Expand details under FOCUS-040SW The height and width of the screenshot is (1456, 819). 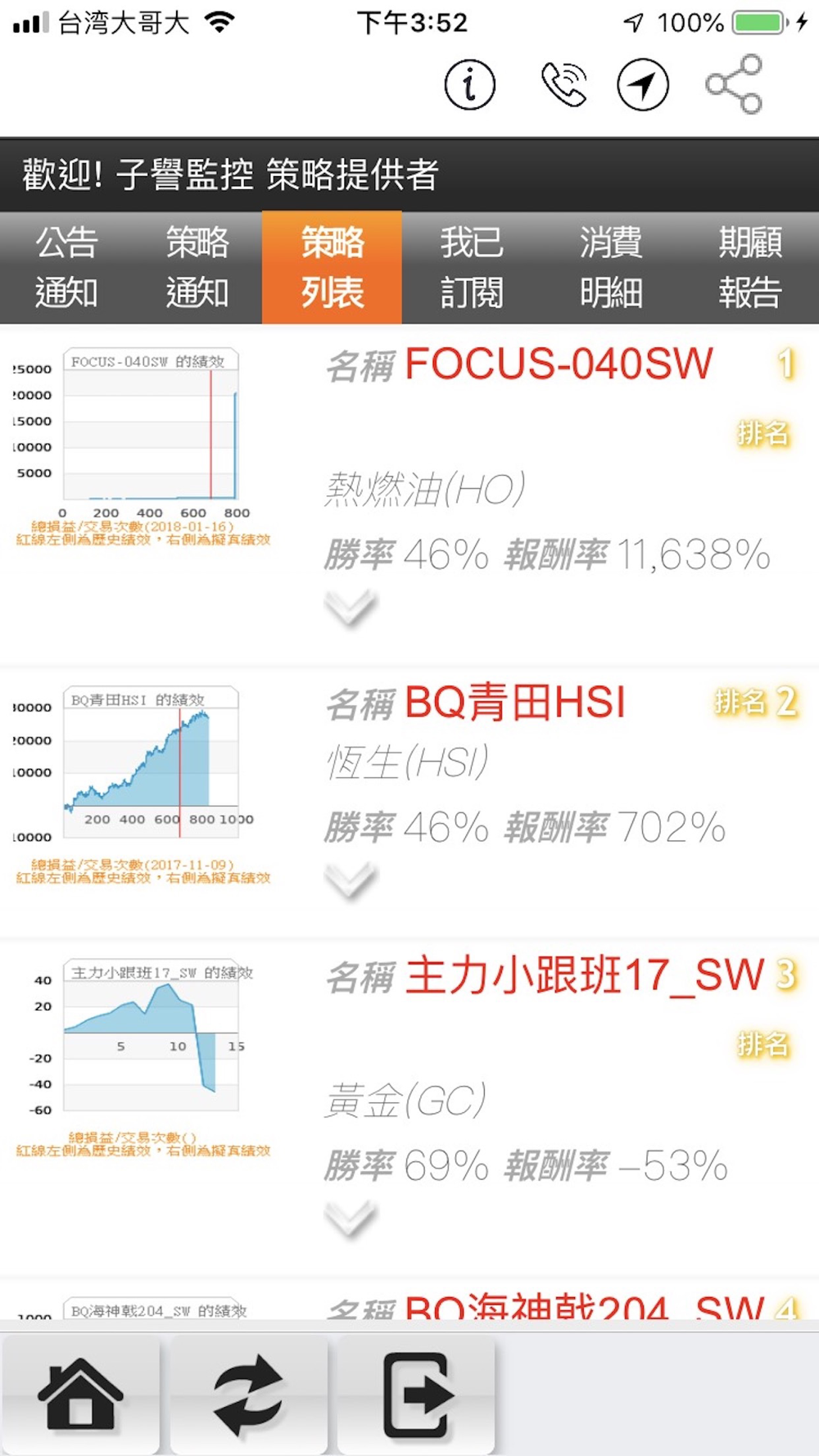click(x=351, y=608)
